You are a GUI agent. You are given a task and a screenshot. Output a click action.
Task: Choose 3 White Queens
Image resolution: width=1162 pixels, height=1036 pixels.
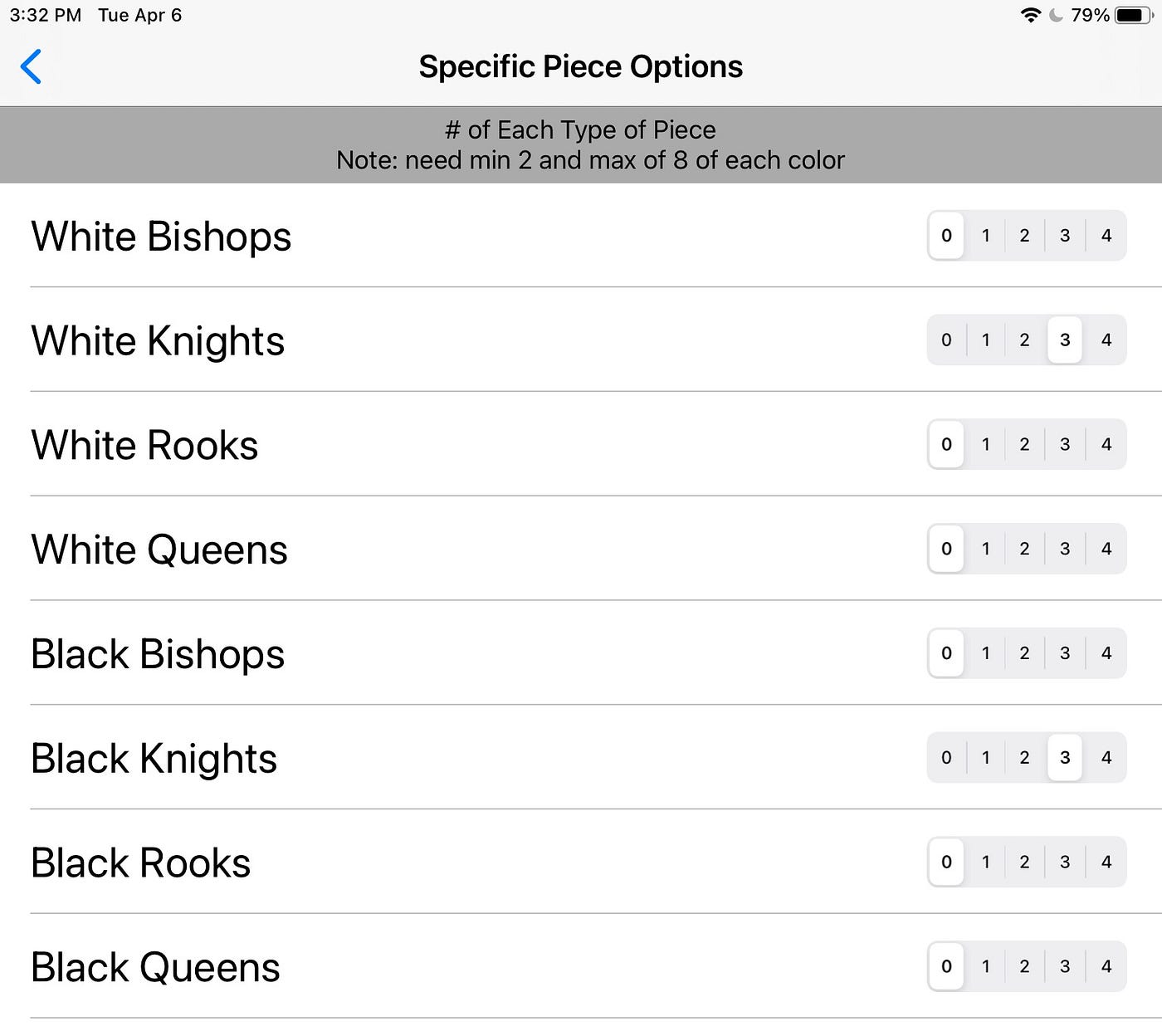click(1065, 550)
